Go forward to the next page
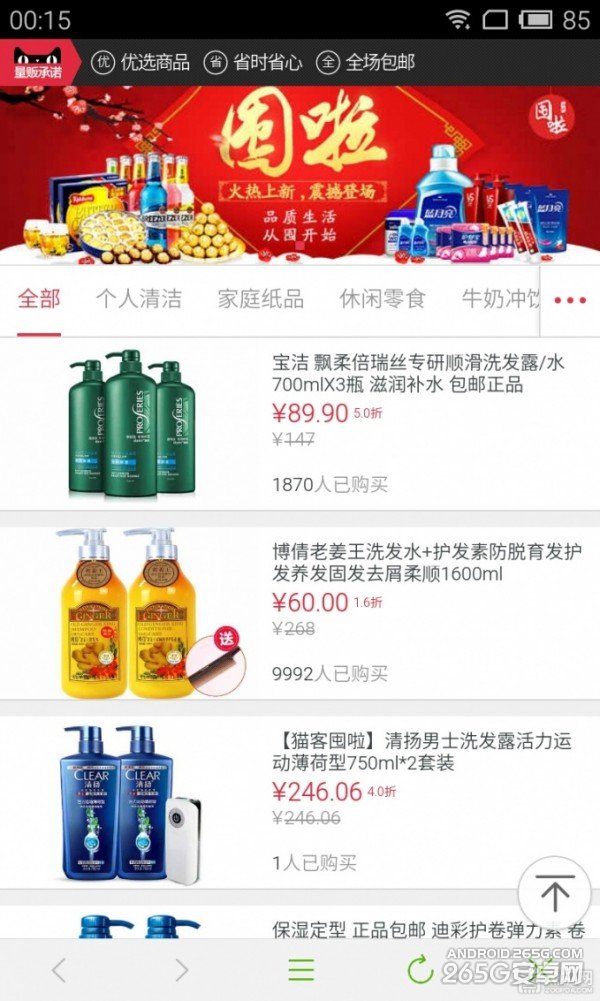Screen dimensions: 600x1001 (x=181, y=969)
